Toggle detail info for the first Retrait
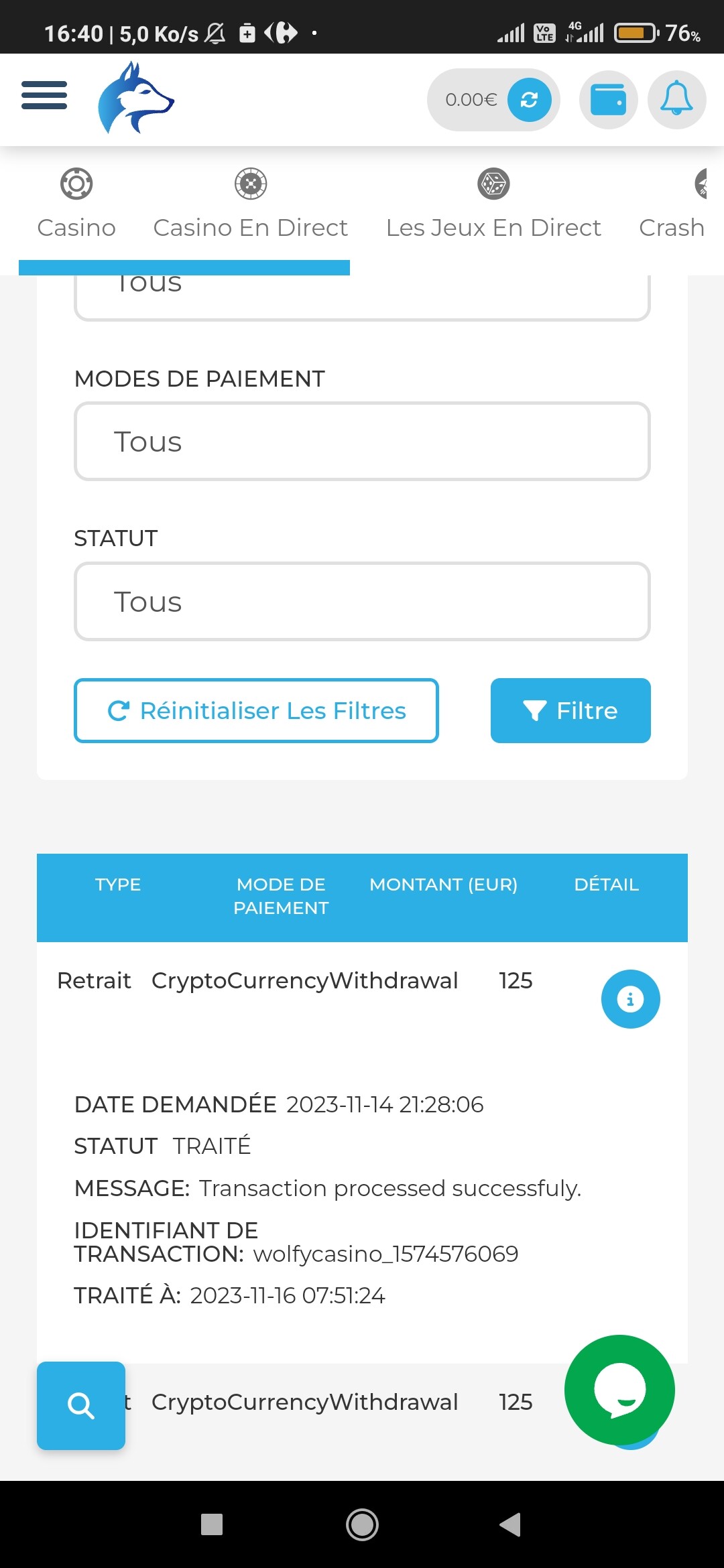 630,999
